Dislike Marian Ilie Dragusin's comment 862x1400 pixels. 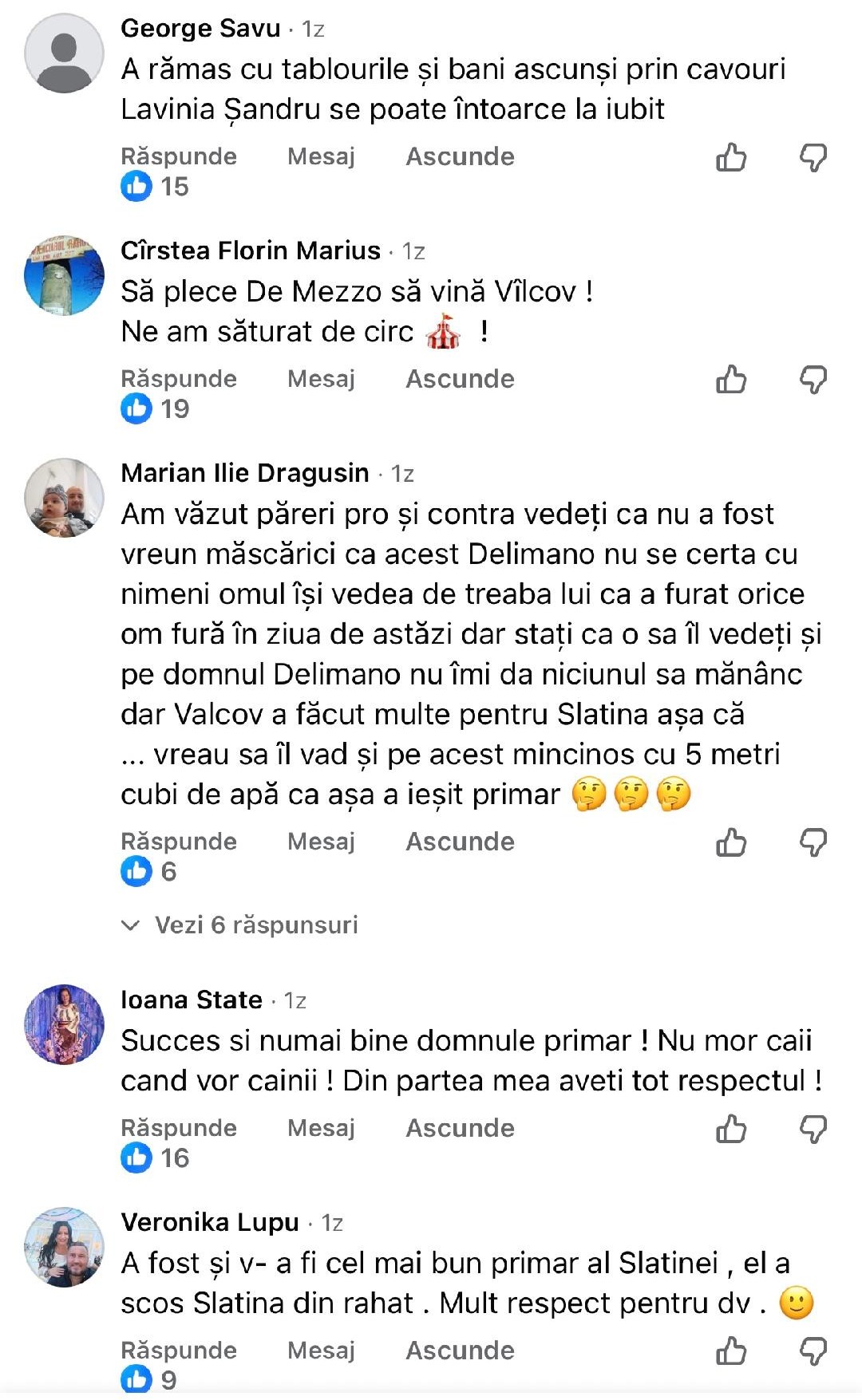[813, 842]
